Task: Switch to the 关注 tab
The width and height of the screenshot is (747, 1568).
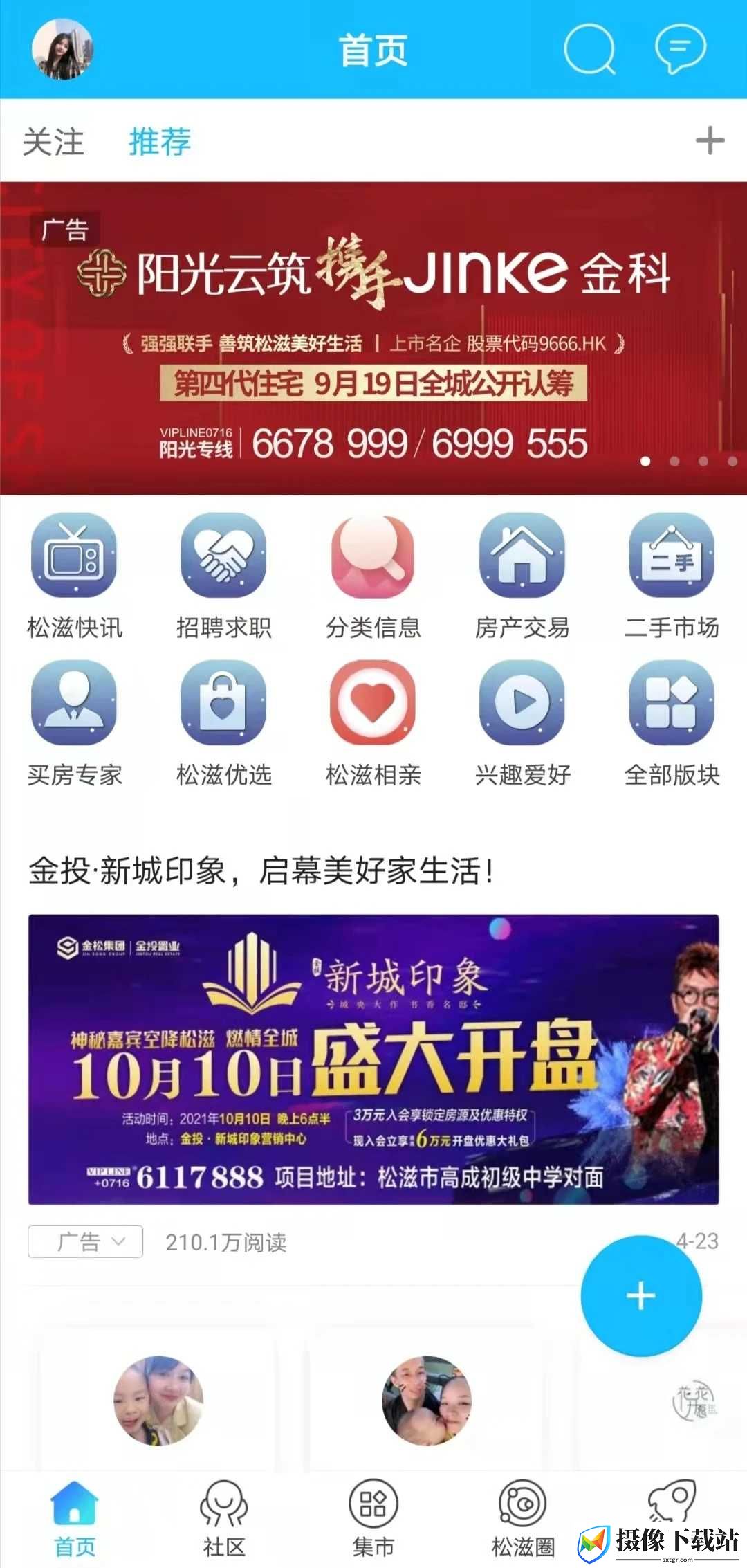Action: (x=53, y=142)
